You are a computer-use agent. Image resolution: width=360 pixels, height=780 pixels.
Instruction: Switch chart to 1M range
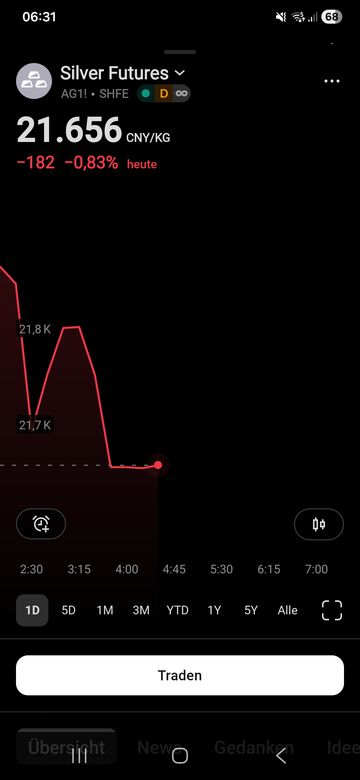point(105,610)
